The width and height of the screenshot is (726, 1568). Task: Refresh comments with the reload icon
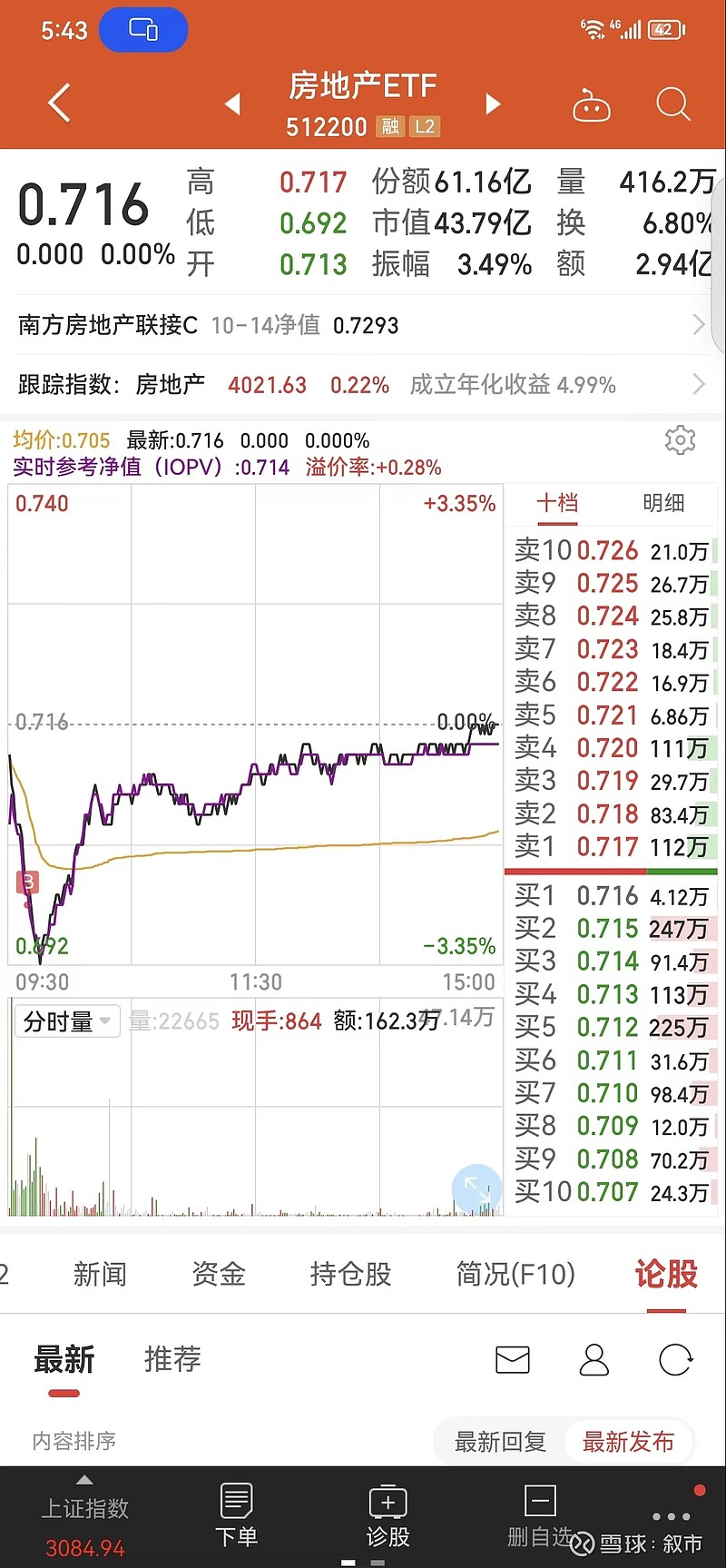coord(675,1360)
